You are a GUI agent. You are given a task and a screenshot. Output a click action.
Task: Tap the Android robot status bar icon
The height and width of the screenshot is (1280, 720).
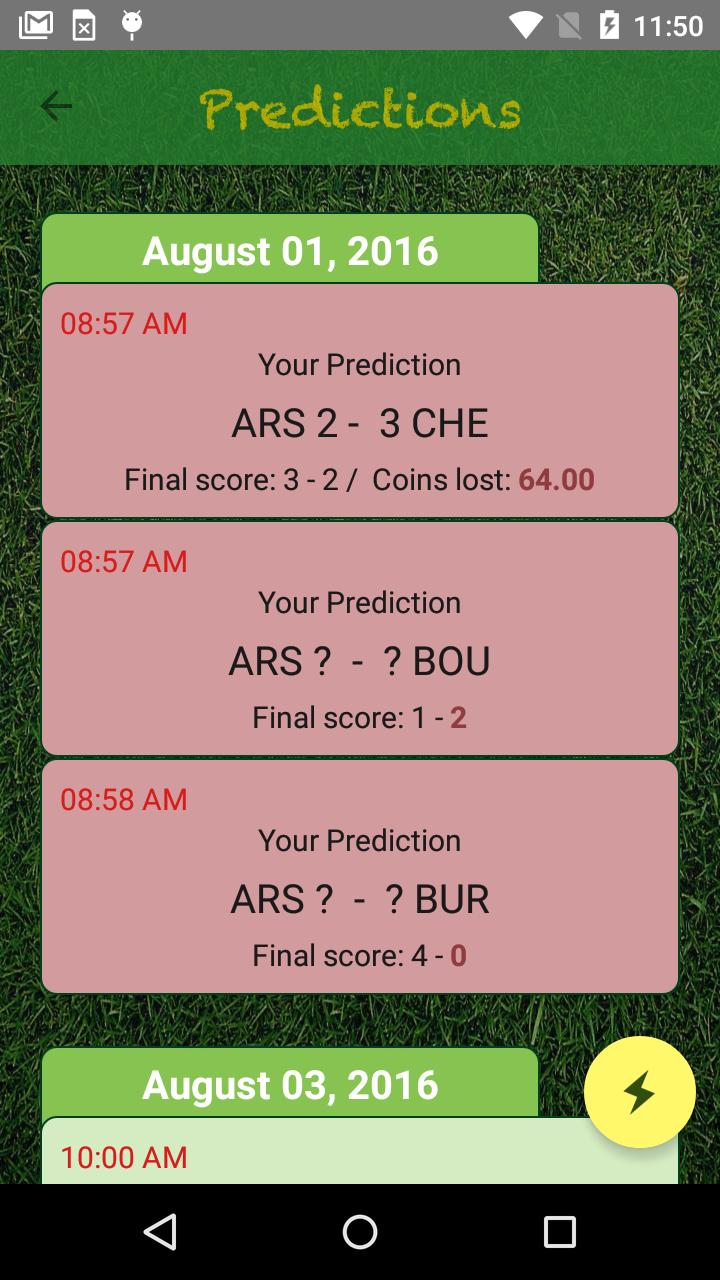tap(131, 24)
